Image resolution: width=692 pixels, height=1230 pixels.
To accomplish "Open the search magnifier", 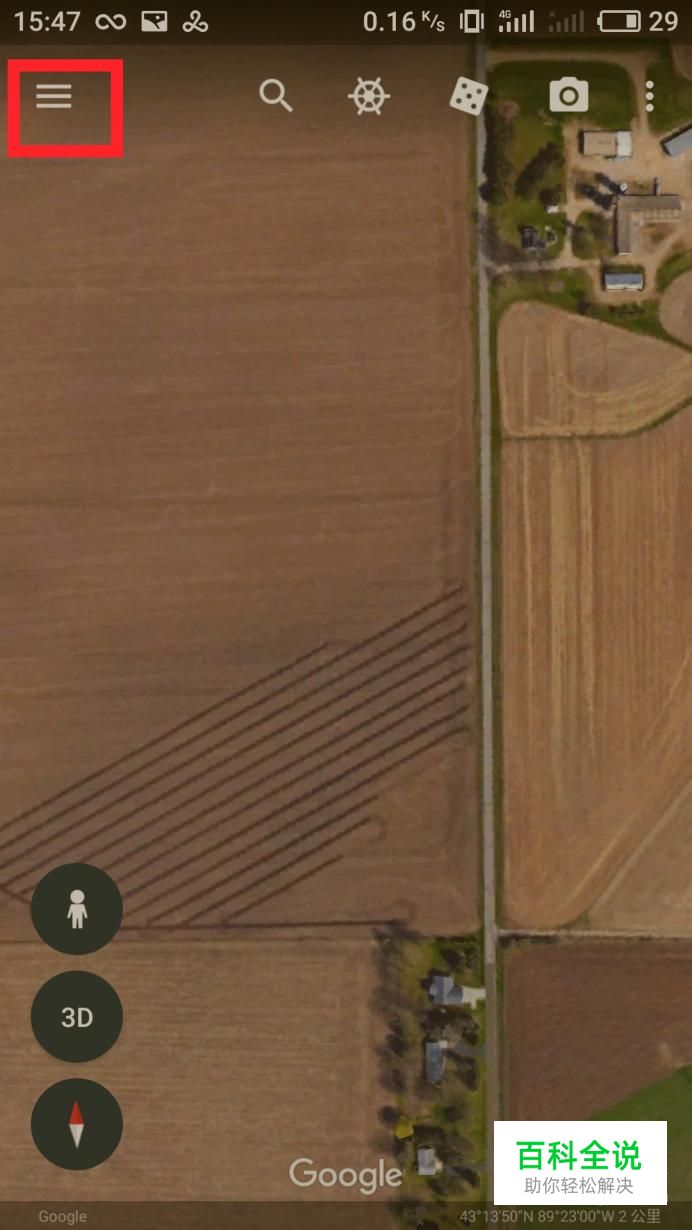I will pyautogui.click(x=275, y=96).
